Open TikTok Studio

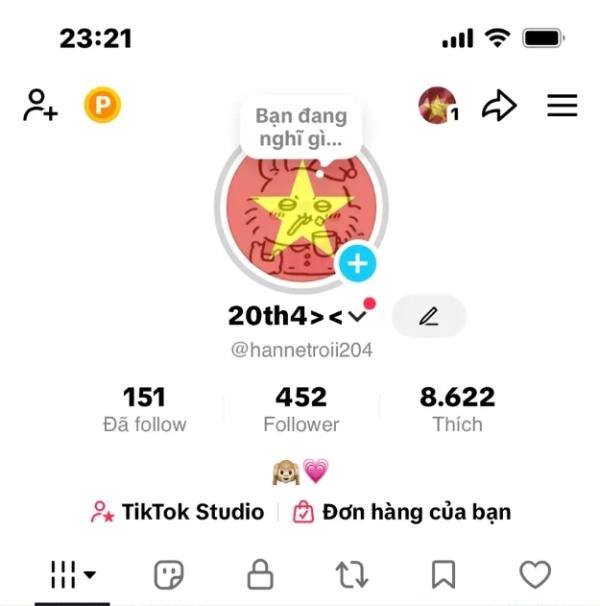[178, 512]
